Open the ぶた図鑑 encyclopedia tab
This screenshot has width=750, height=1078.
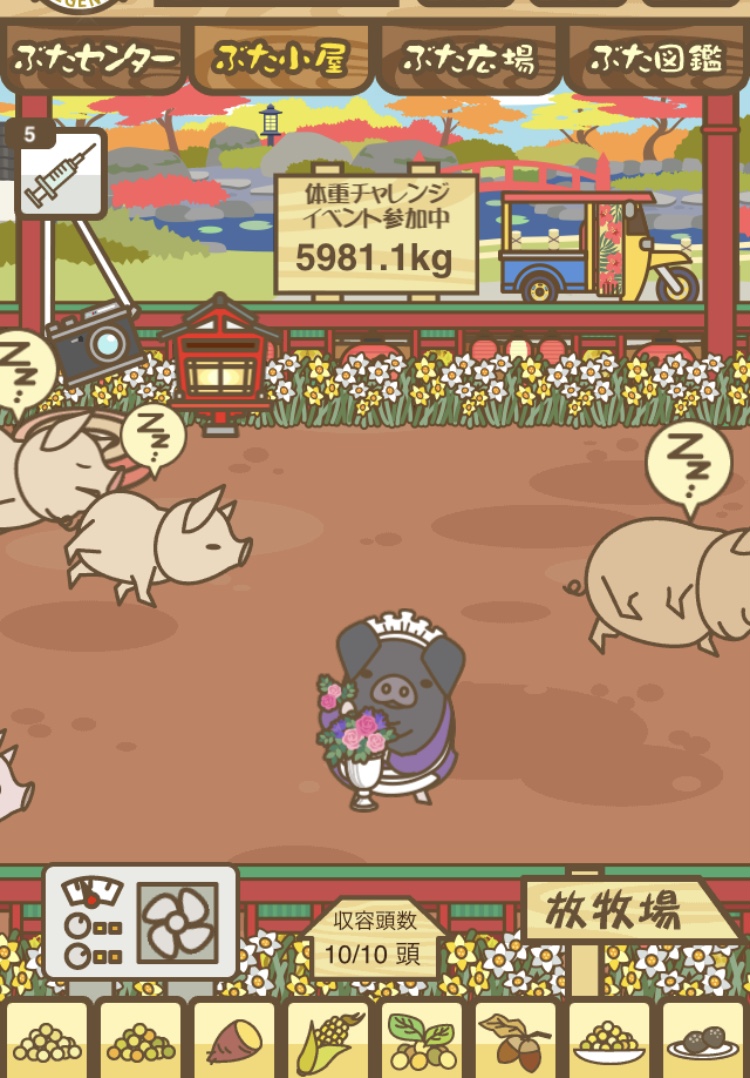coord(656,58)
